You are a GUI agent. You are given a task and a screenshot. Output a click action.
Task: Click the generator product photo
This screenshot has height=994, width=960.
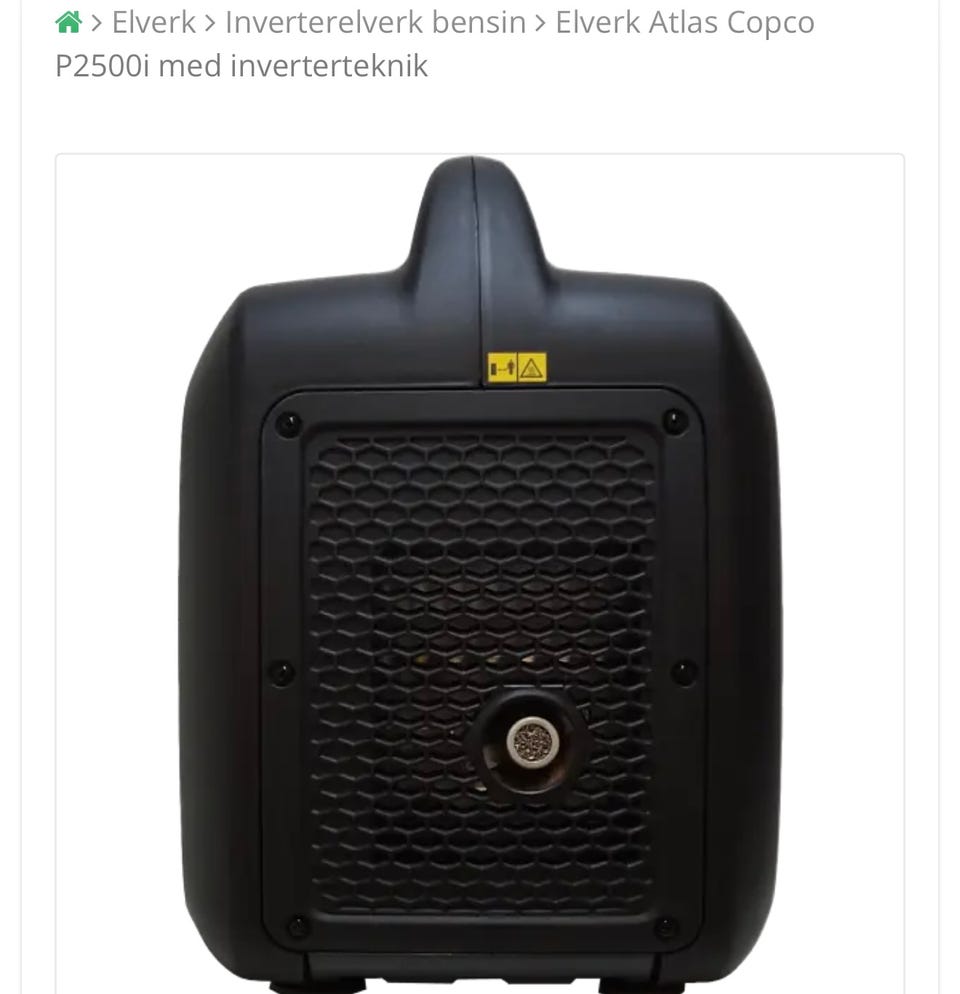(x=480, y=560)
